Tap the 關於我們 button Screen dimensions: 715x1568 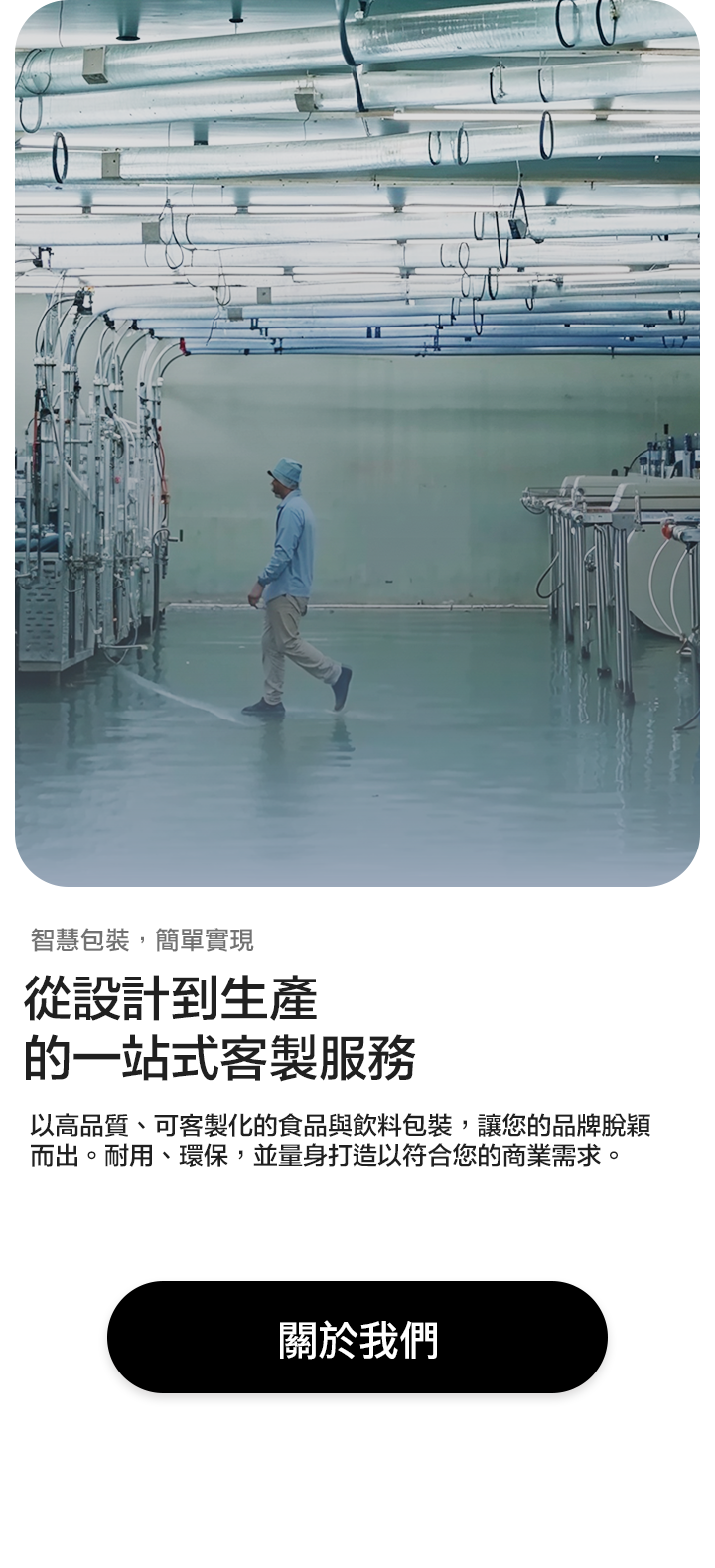tap(357, 1338)
